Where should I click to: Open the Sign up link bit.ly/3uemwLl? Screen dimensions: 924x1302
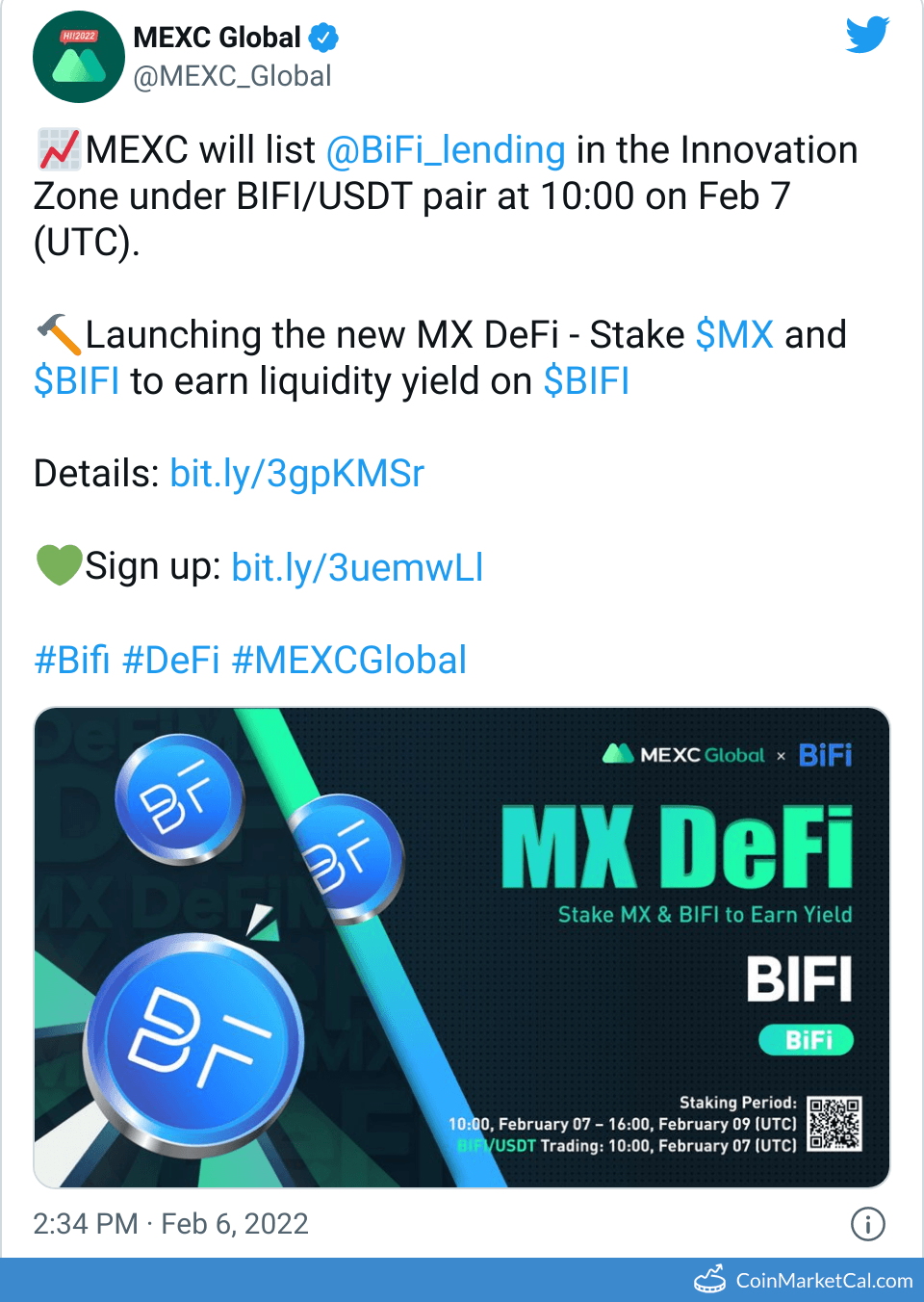(357, 567)
